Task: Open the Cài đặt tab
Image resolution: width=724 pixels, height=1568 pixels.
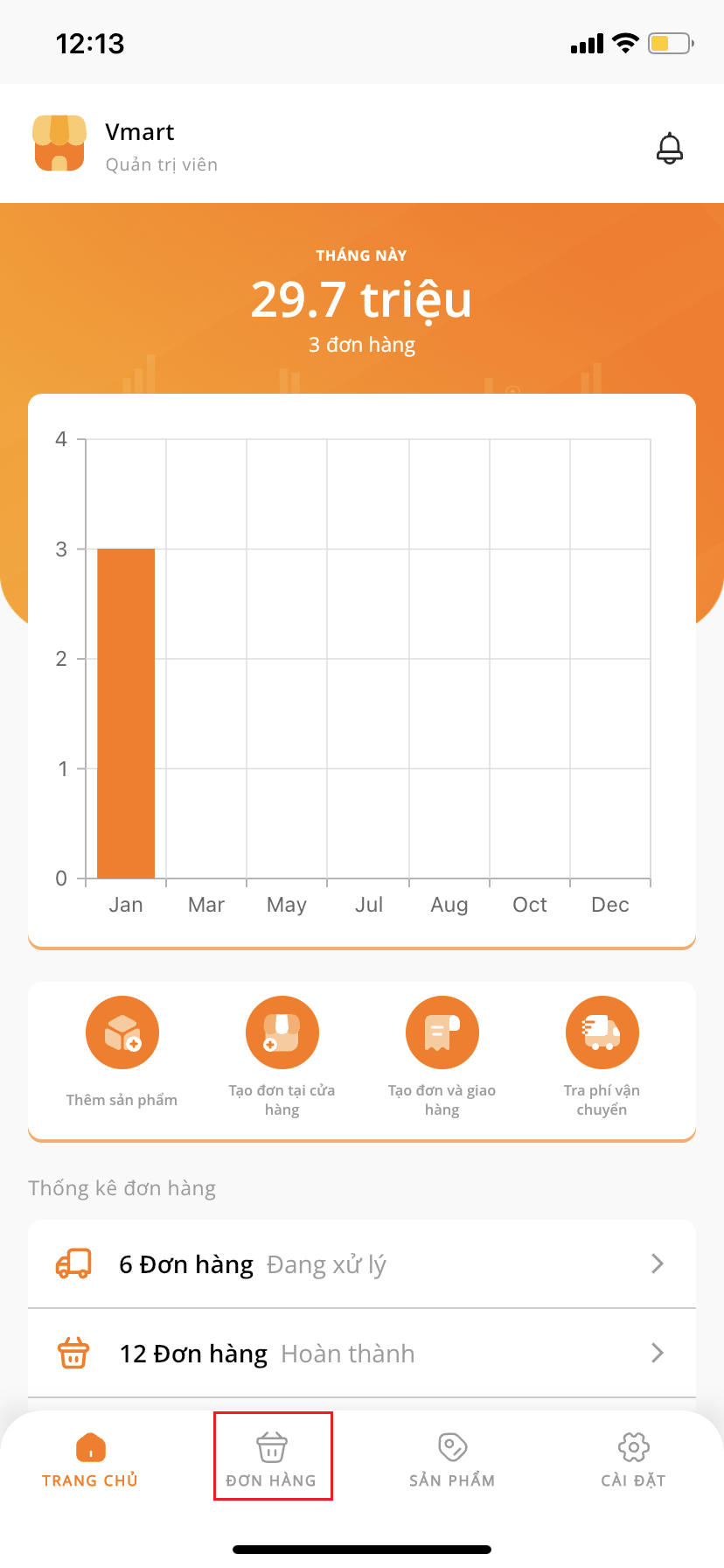Action: 633,1459
